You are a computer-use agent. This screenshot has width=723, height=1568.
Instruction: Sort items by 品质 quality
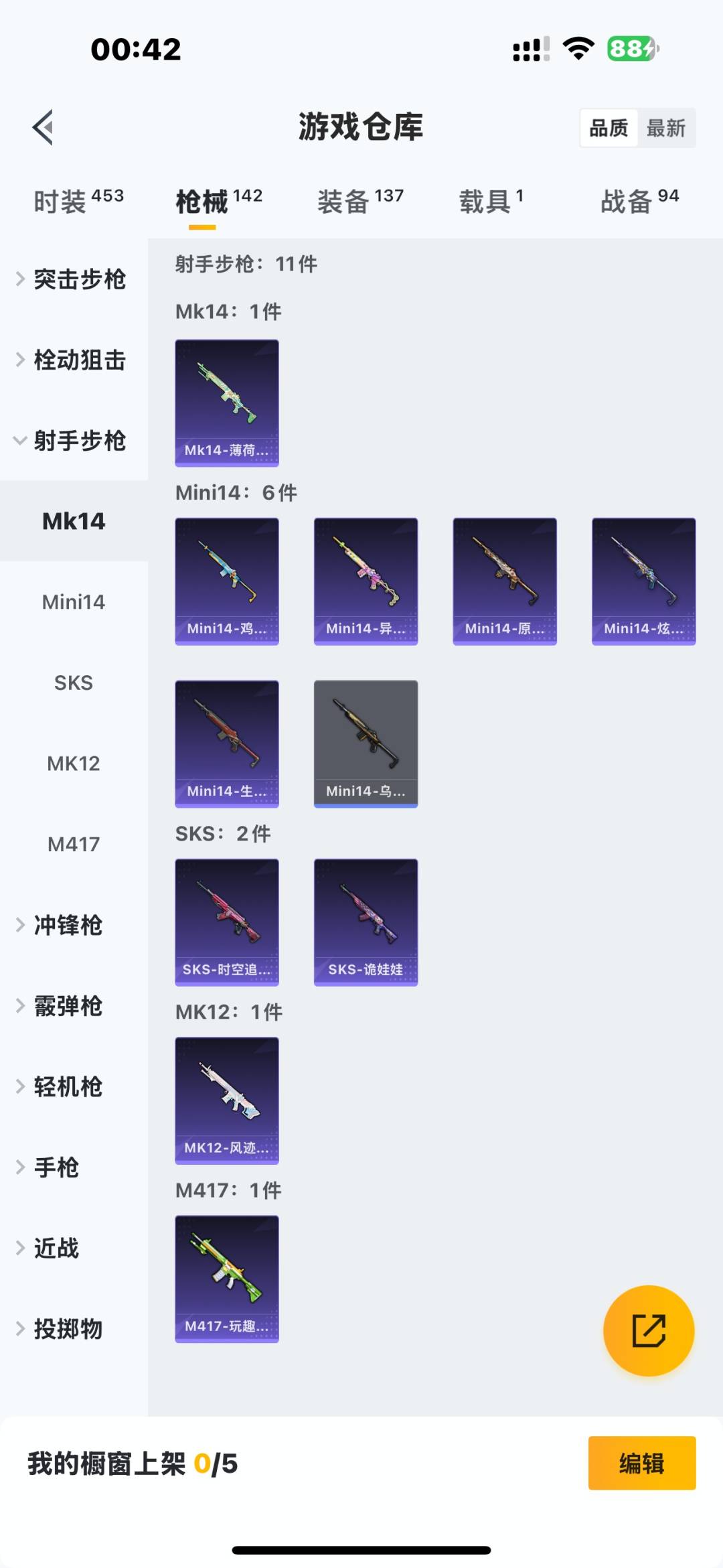click(x=608, y=127)
